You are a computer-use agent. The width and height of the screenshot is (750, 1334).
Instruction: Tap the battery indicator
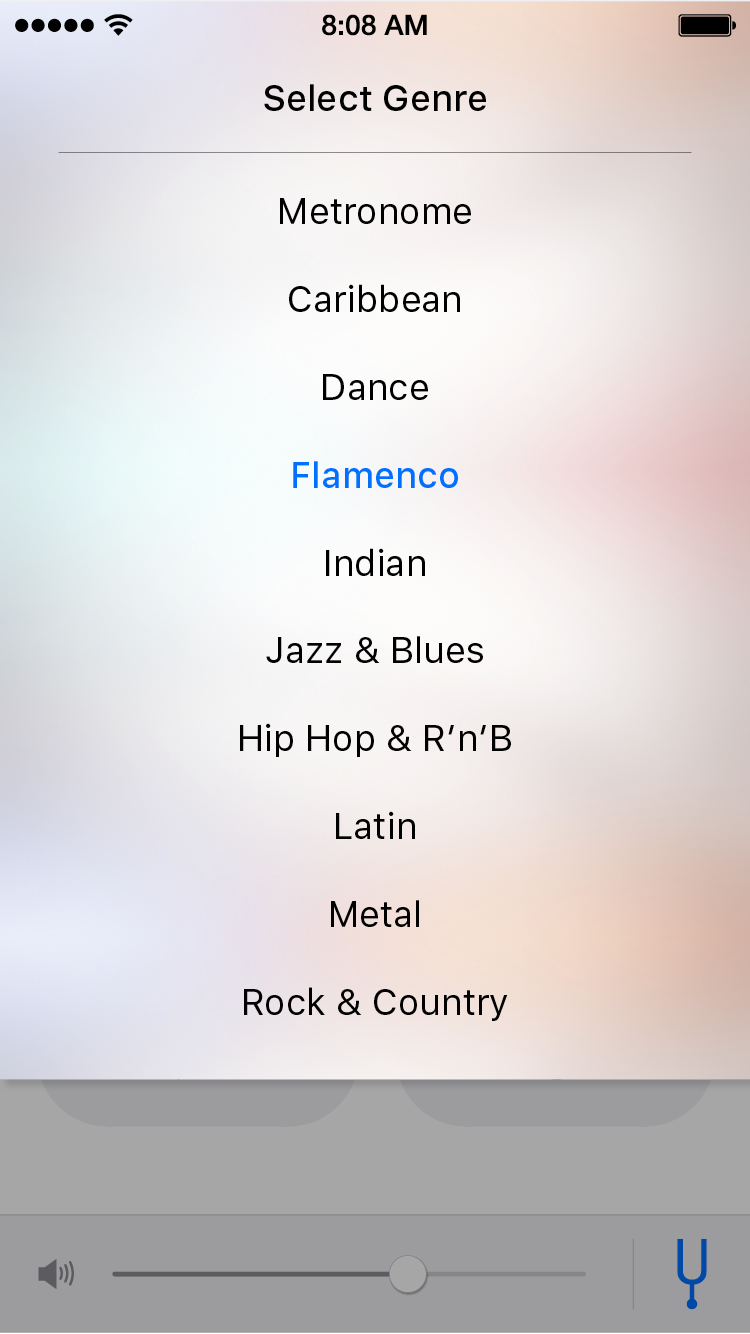(x=706, y=25)
